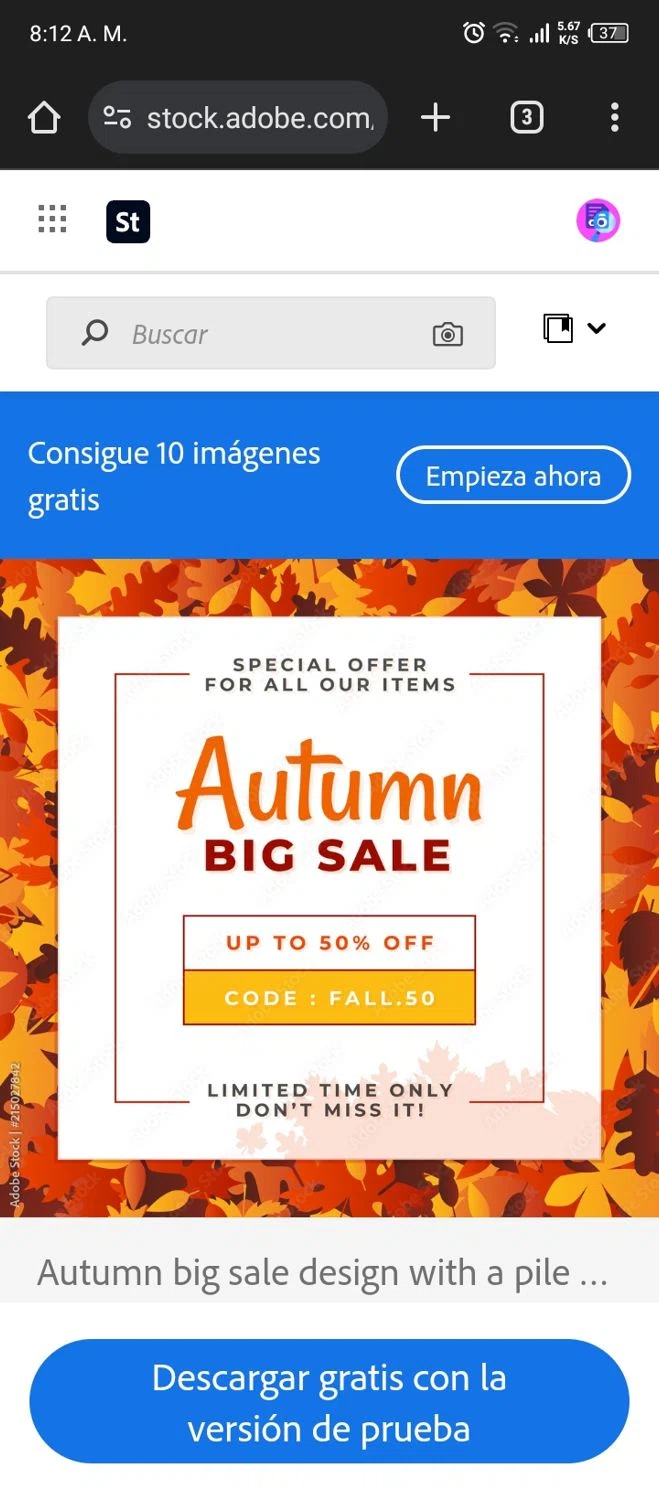Open the browser overflow menu
This screenshot has height=1500, width=659.
click(x=614, y=118)
